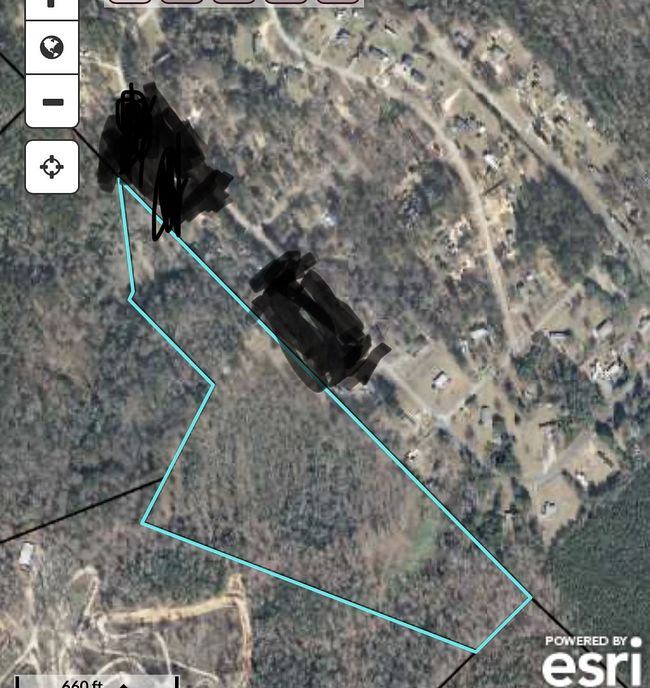650x688 pixels.
Task: Find my location with the crosshair
Action: pyautogui.click(x=52, y=166)
